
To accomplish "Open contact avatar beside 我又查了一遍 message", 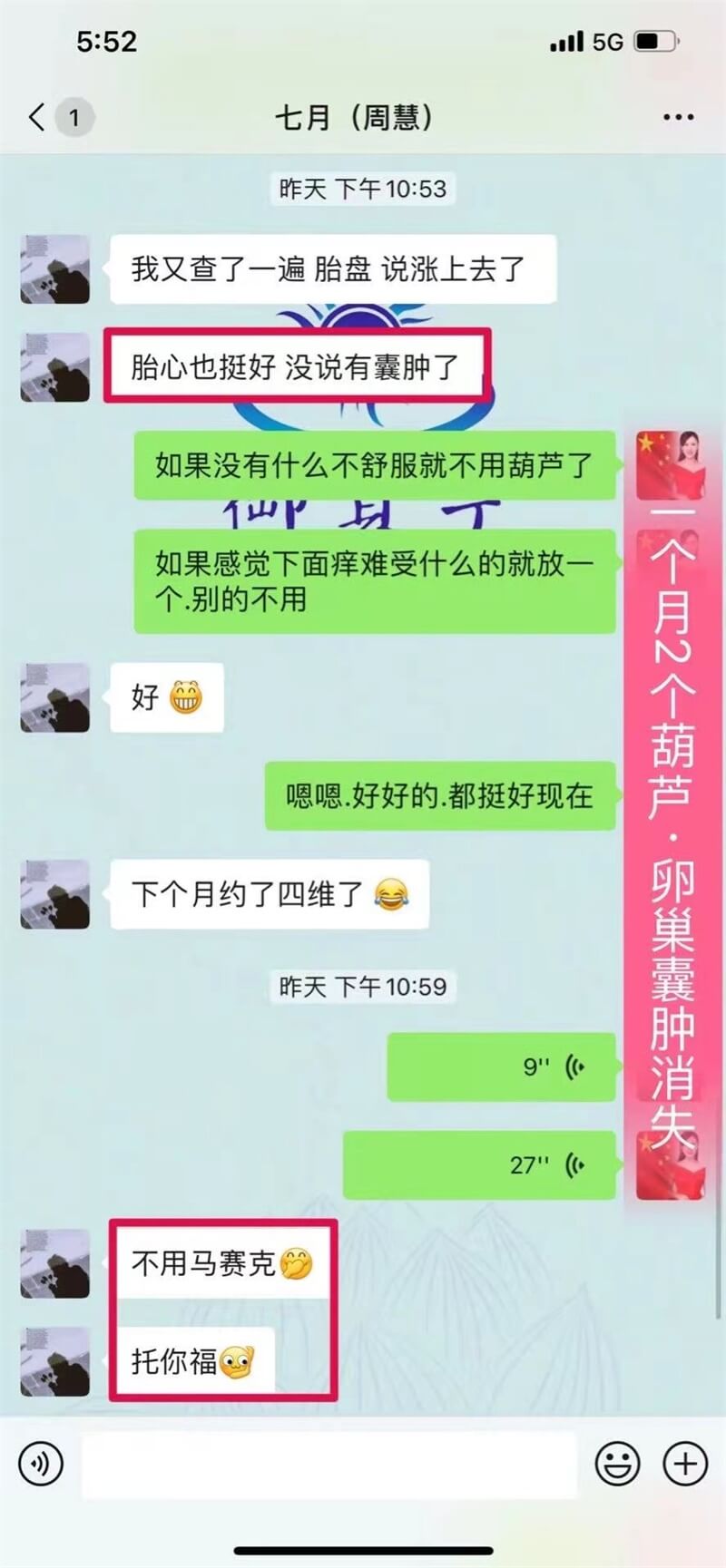I will [55, 269].
